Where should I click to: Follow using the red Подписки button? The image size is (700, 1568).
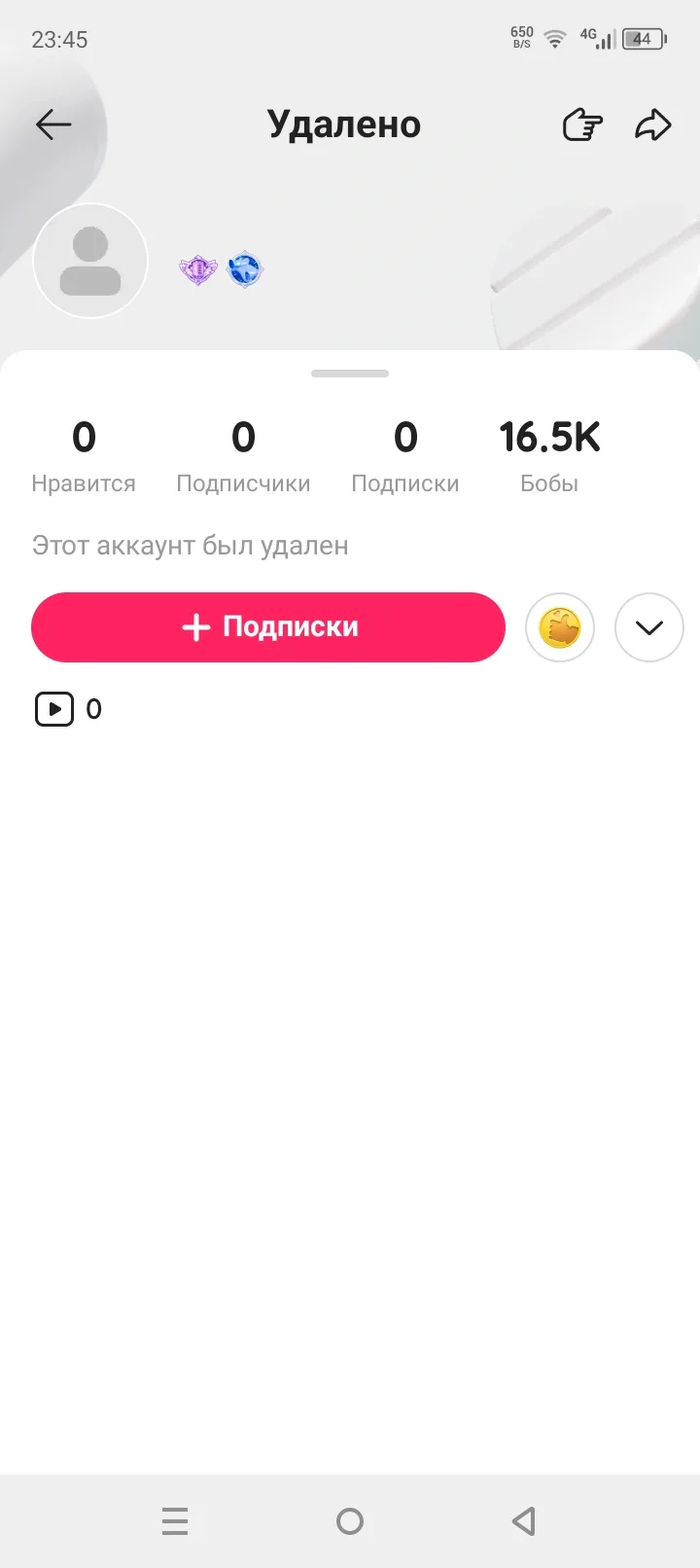[x=268, y=627]
